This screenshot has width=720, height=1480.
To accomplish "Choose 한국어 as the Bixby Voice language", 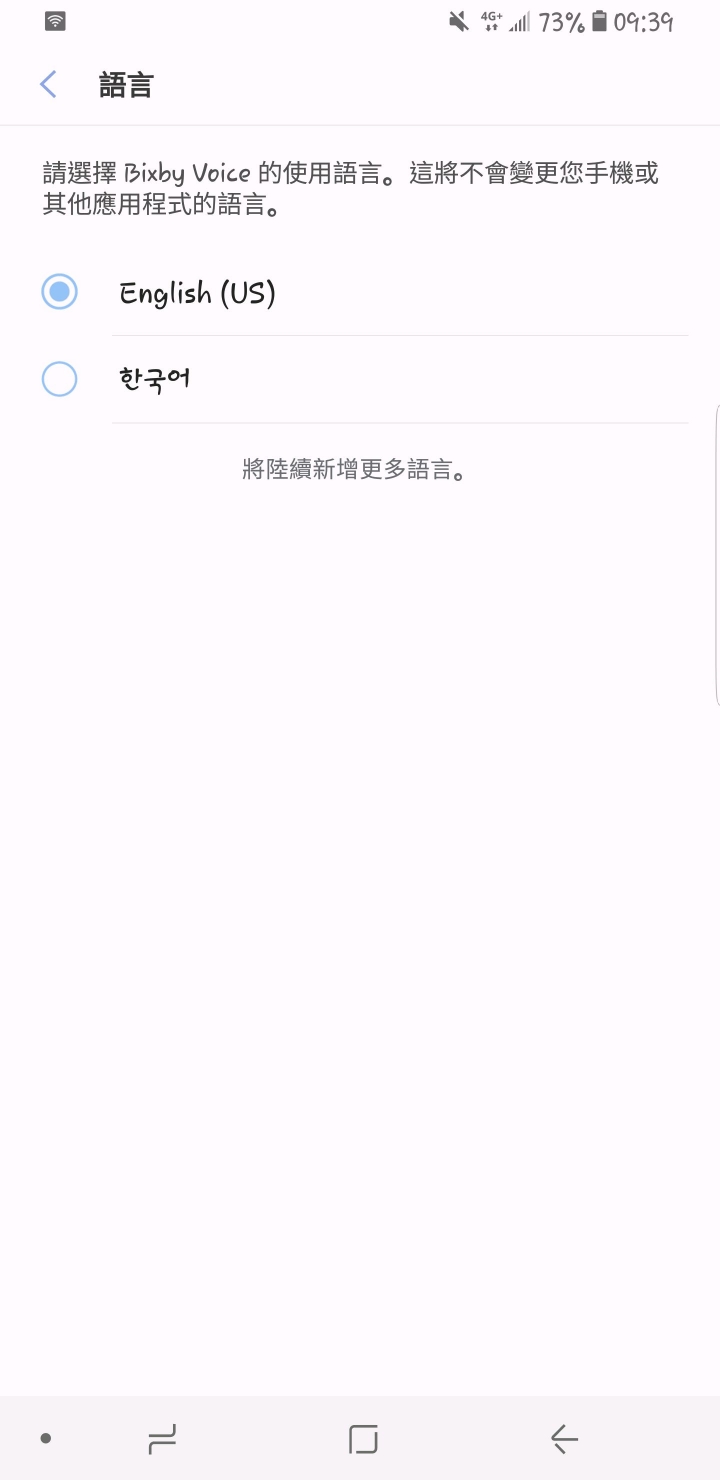I will pos(360,379).
